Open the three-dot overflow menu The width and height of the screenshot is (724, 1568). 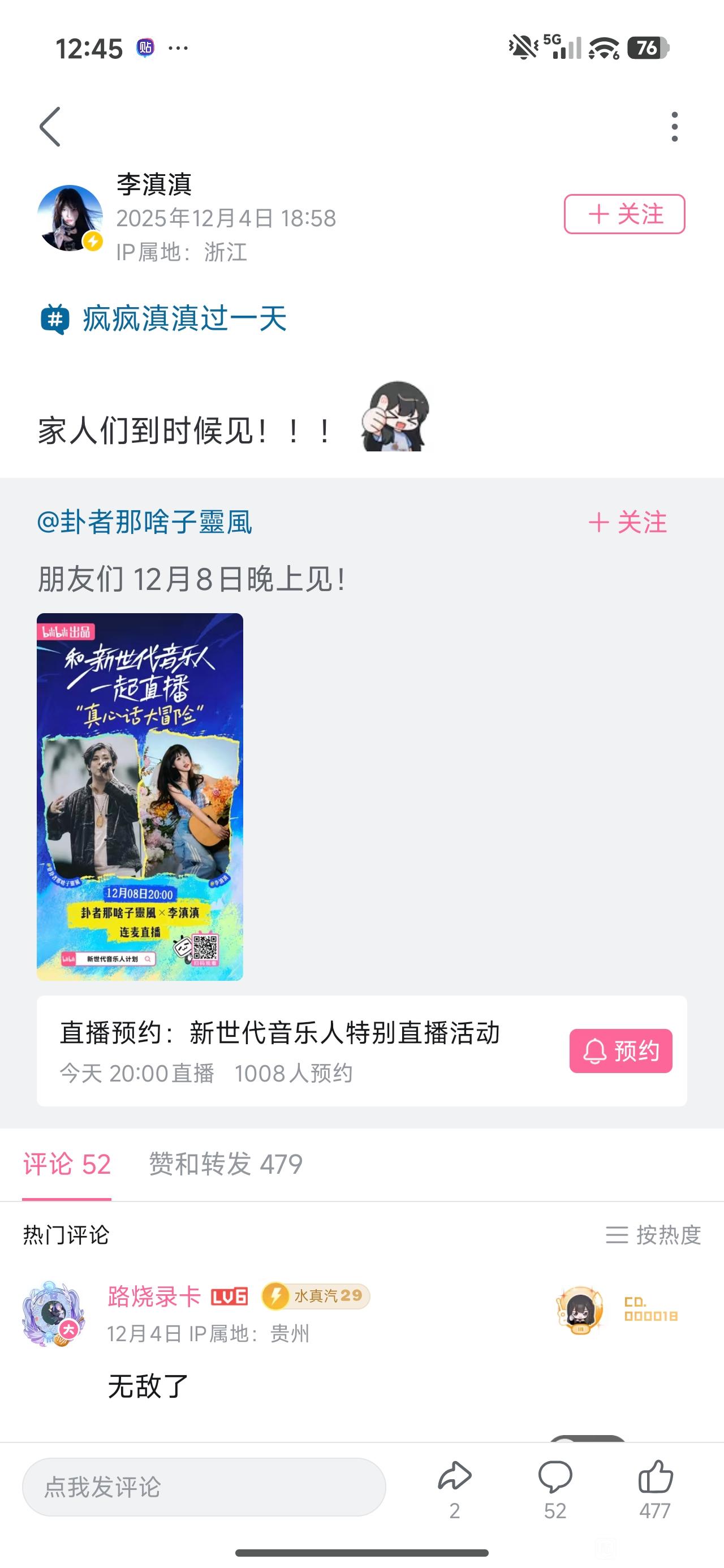coord(674,127)
